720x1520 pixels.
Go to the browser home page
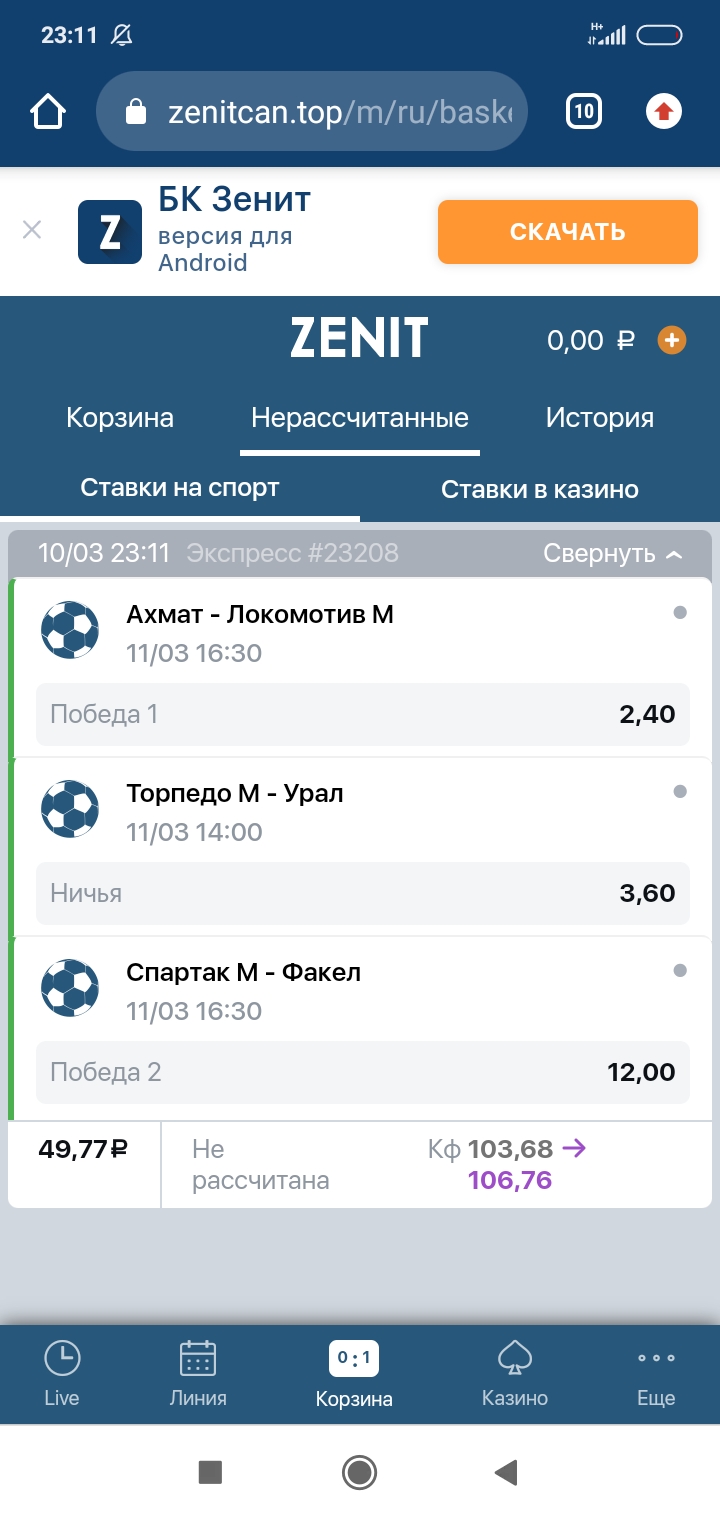(x=48, y=111)
